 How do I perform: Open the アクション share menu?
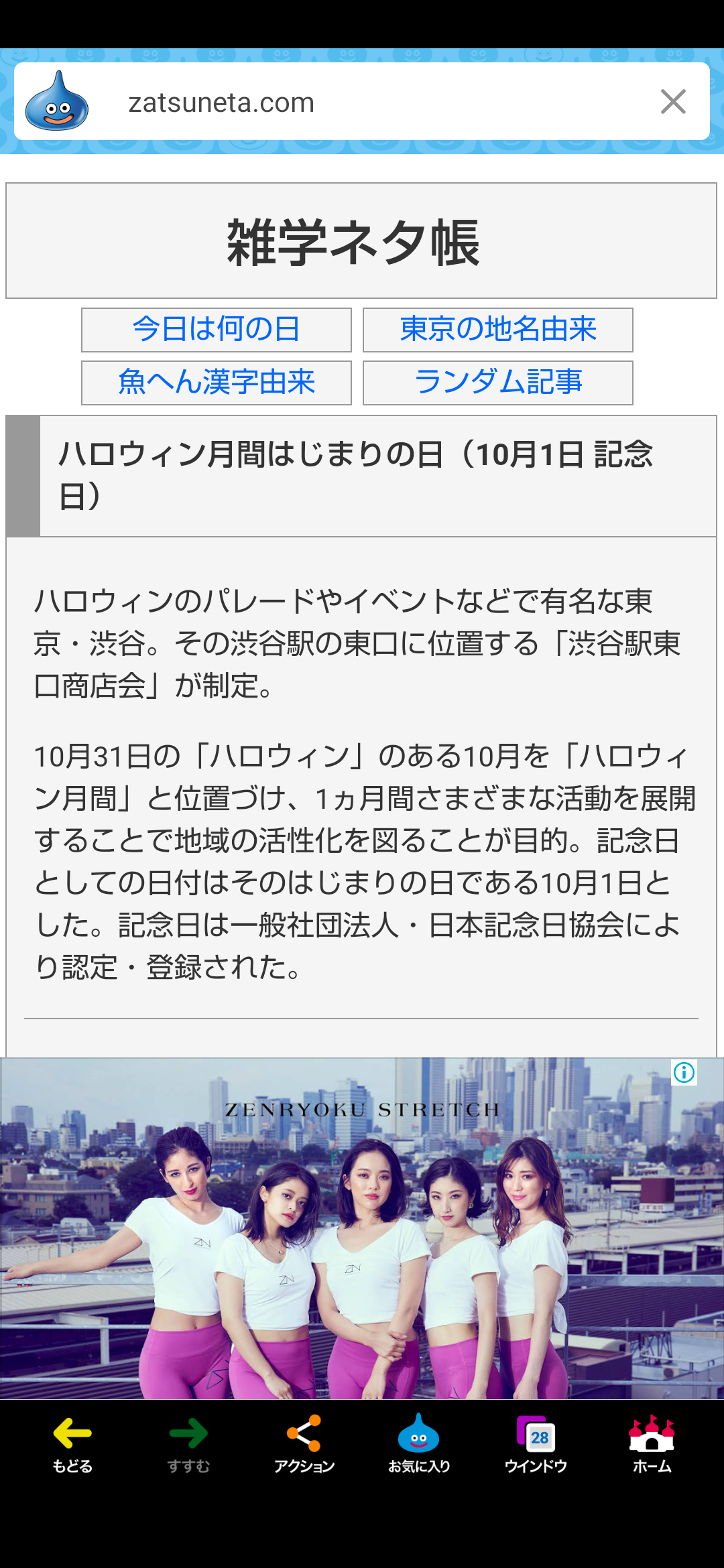304,1444
